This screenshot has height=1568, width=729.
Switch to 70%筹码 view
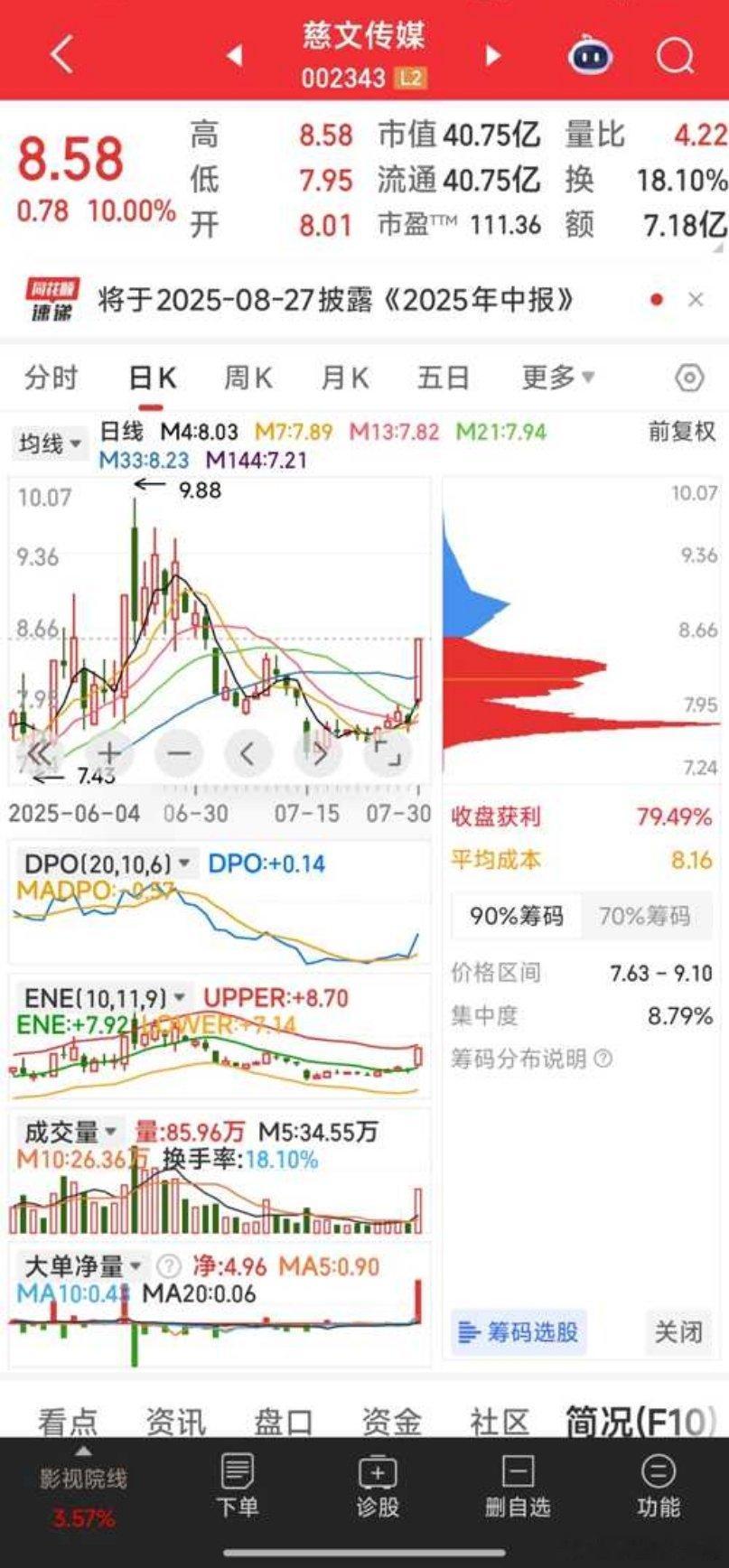pos(644,917)
